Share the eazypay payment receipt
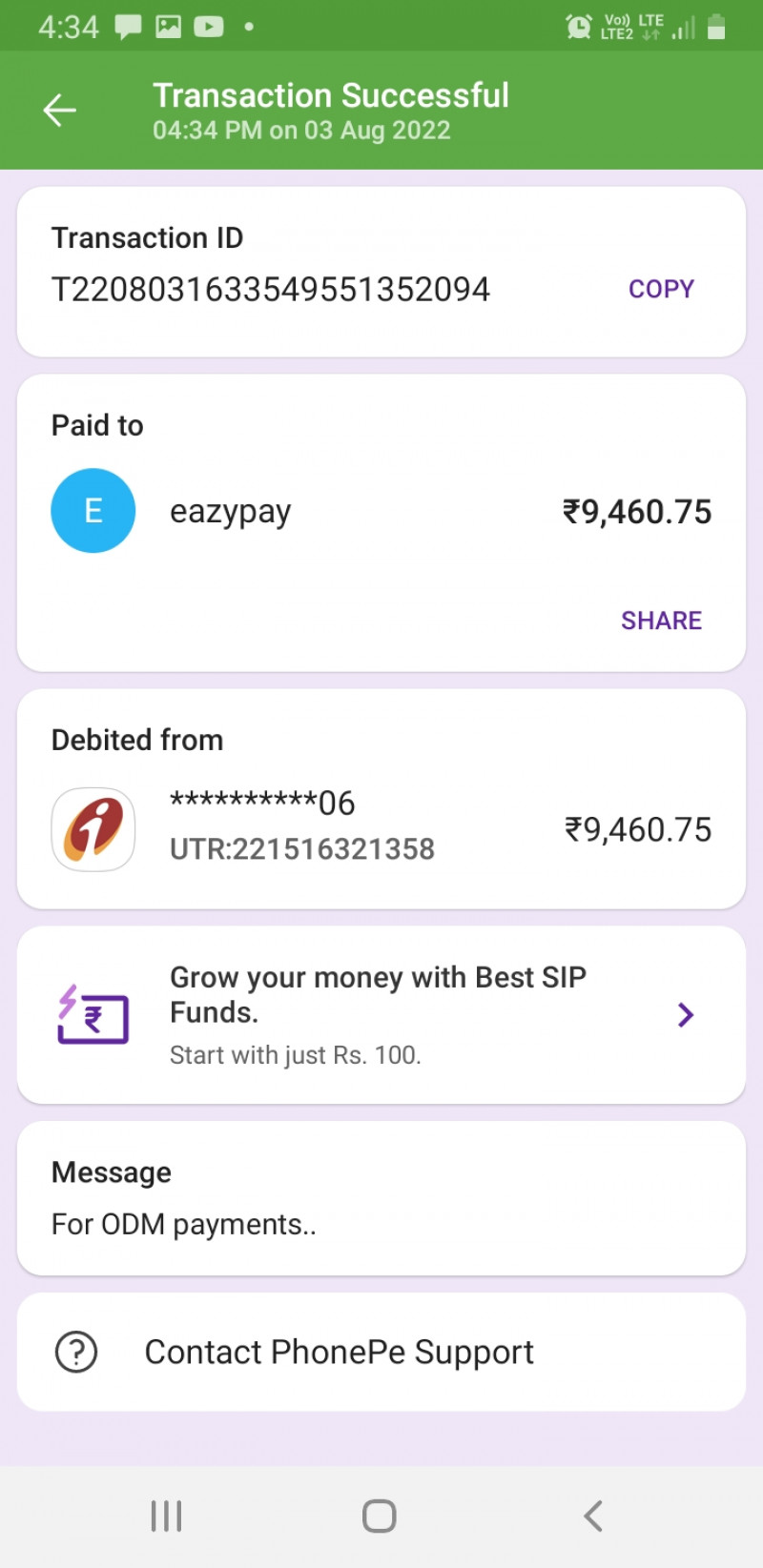 coord(661,621)
